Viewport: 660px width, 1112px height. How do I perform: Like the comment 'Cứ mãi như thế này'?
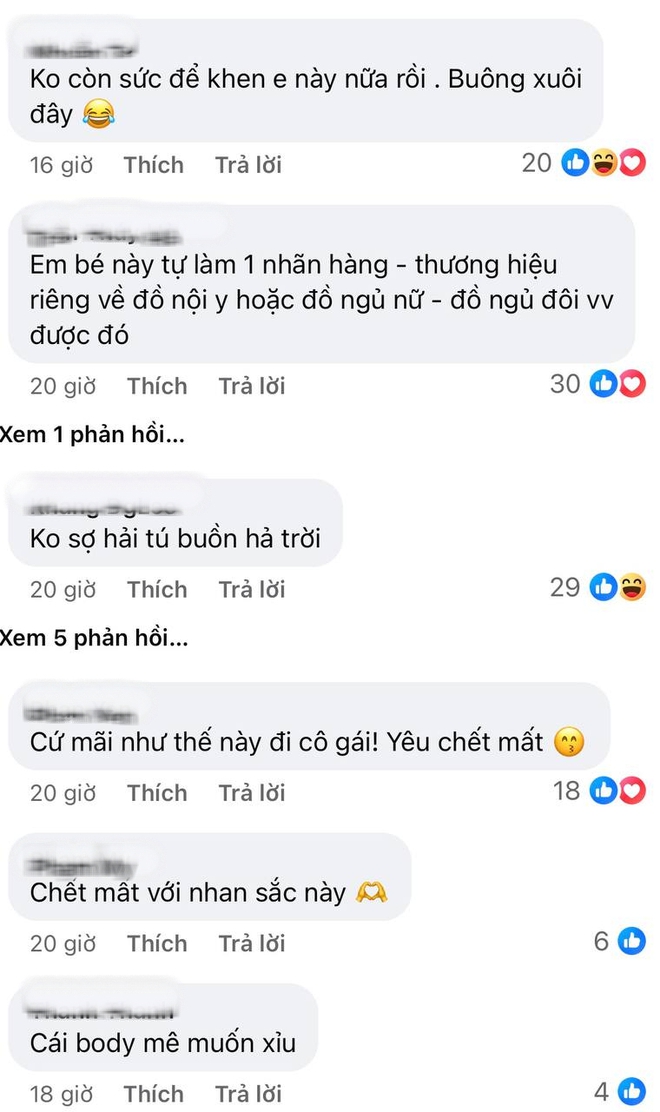(157, 793)
